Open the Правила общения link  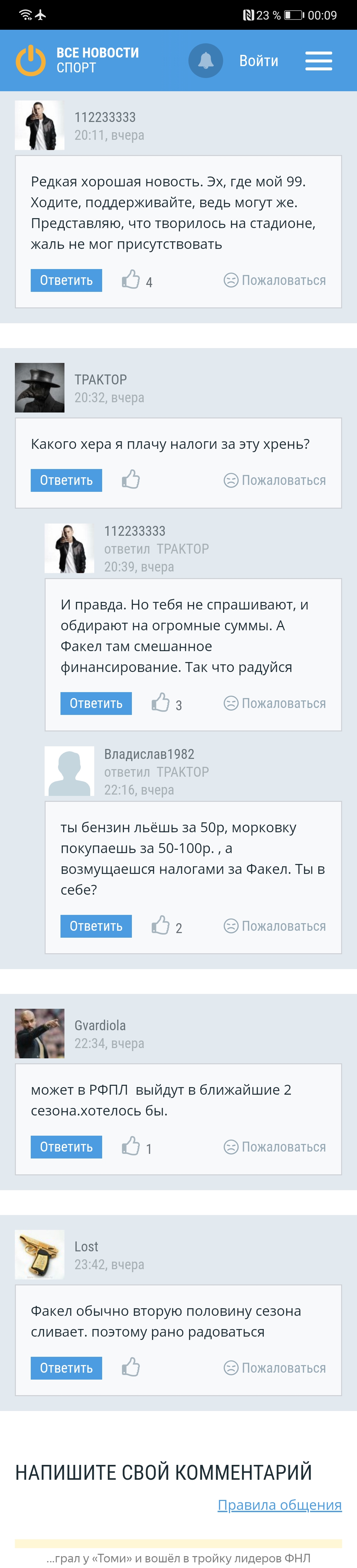pyautogui.click(x=280, y=1505)
